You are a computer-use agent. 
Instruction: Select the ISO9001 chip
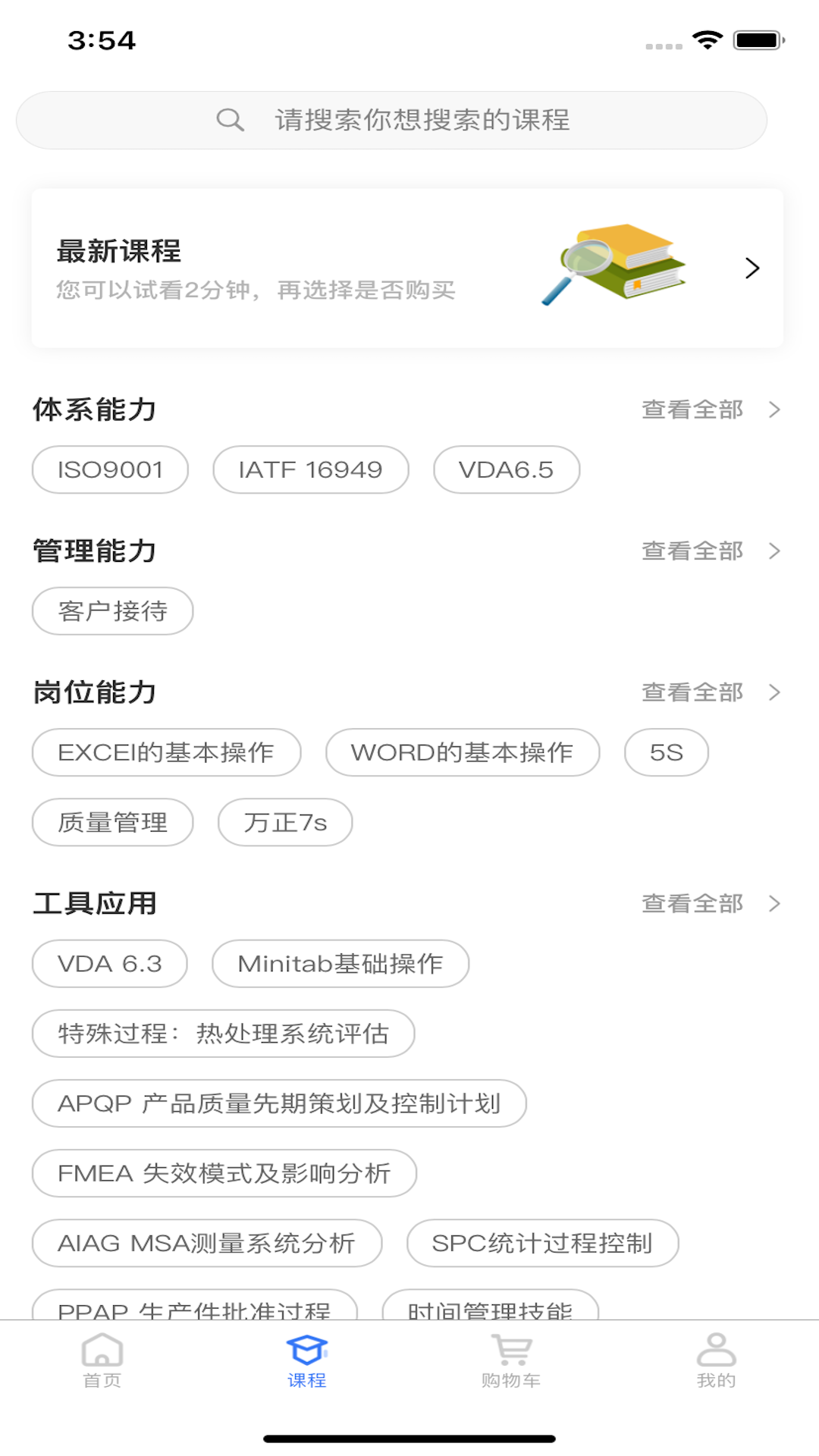[x=110, y=469]
